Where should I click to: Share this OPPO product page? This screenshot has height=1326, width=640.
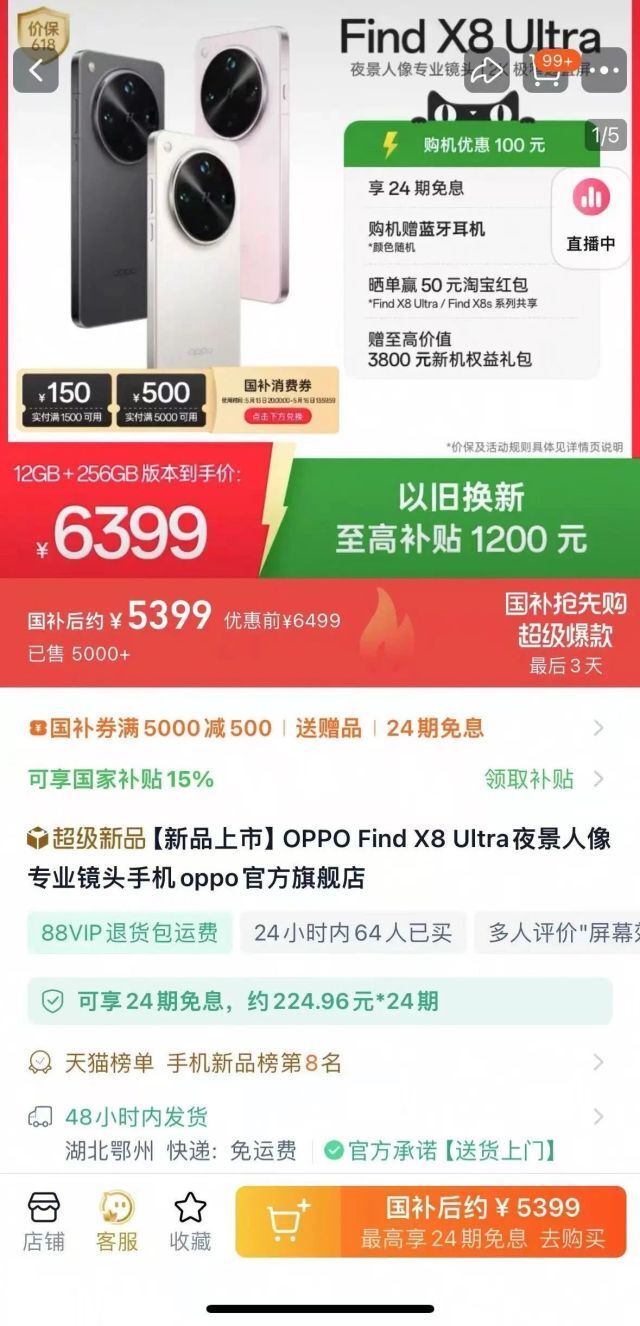487,70
